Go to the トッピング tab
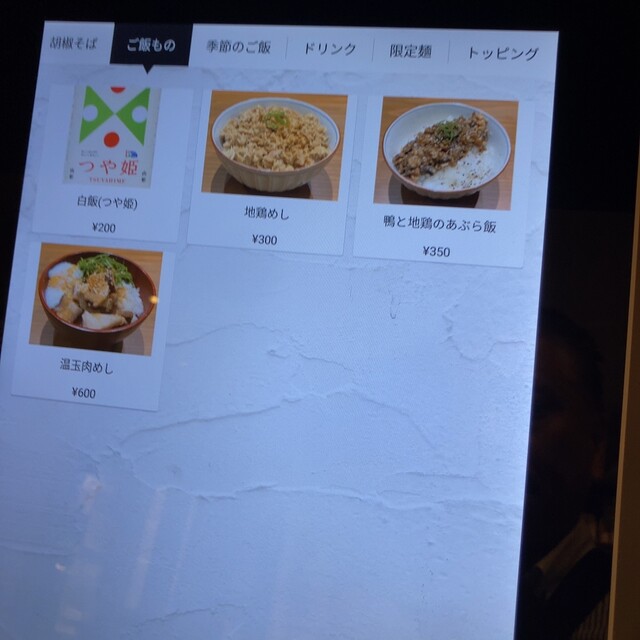This screenshot has width=640, height=640. point(502,53)
